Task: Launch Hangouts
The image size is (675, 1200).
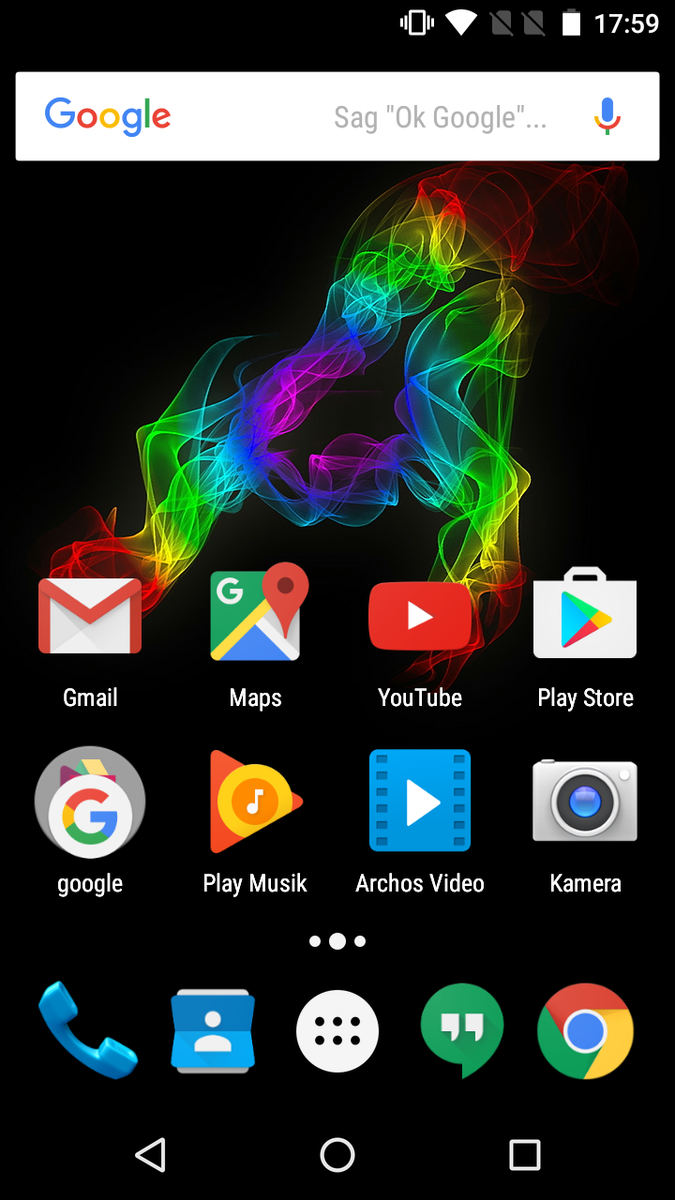Action: [x=462, y=1030]
